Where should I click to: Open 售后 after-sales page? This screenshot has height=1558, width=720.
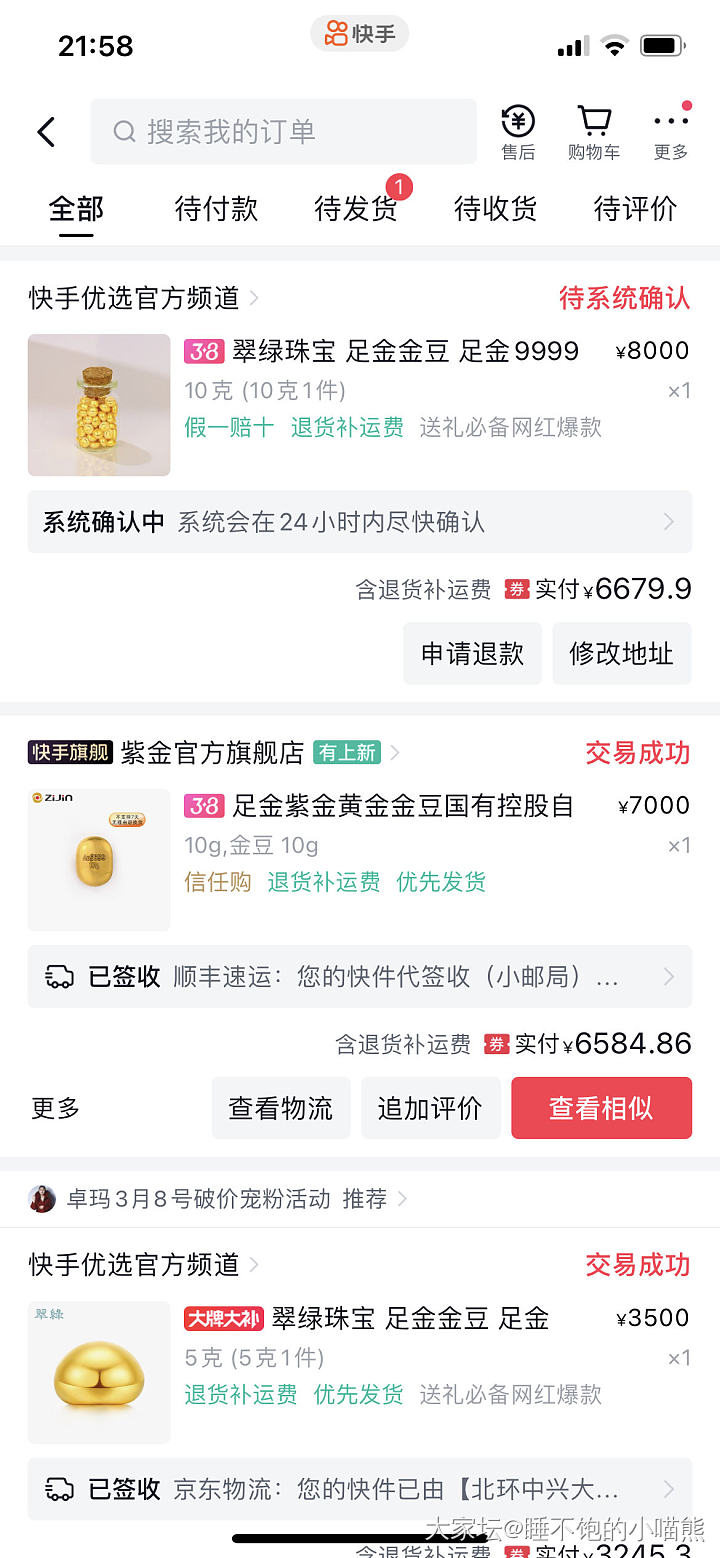518,132
